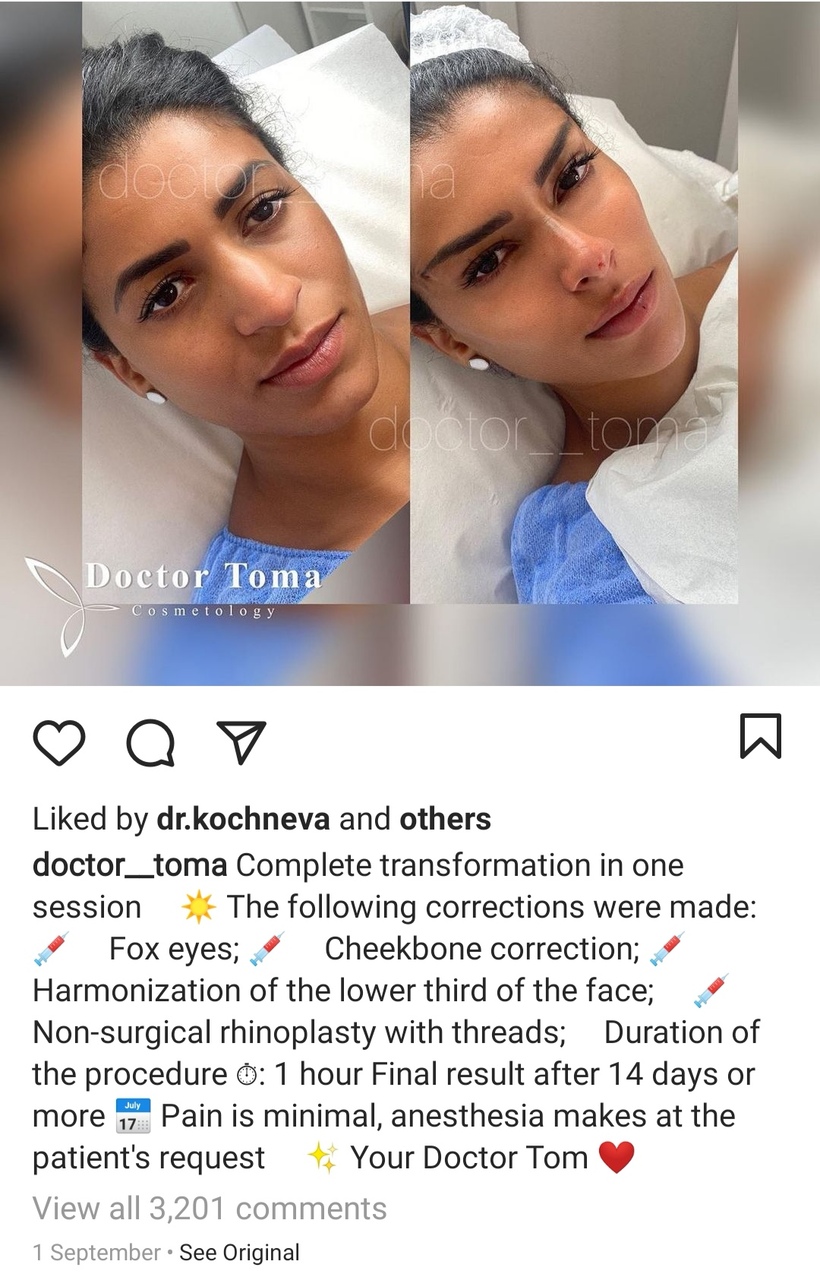Like doctor__toma's post with the heart
The height and width of the screenshot is (1280, 820).
59,742
